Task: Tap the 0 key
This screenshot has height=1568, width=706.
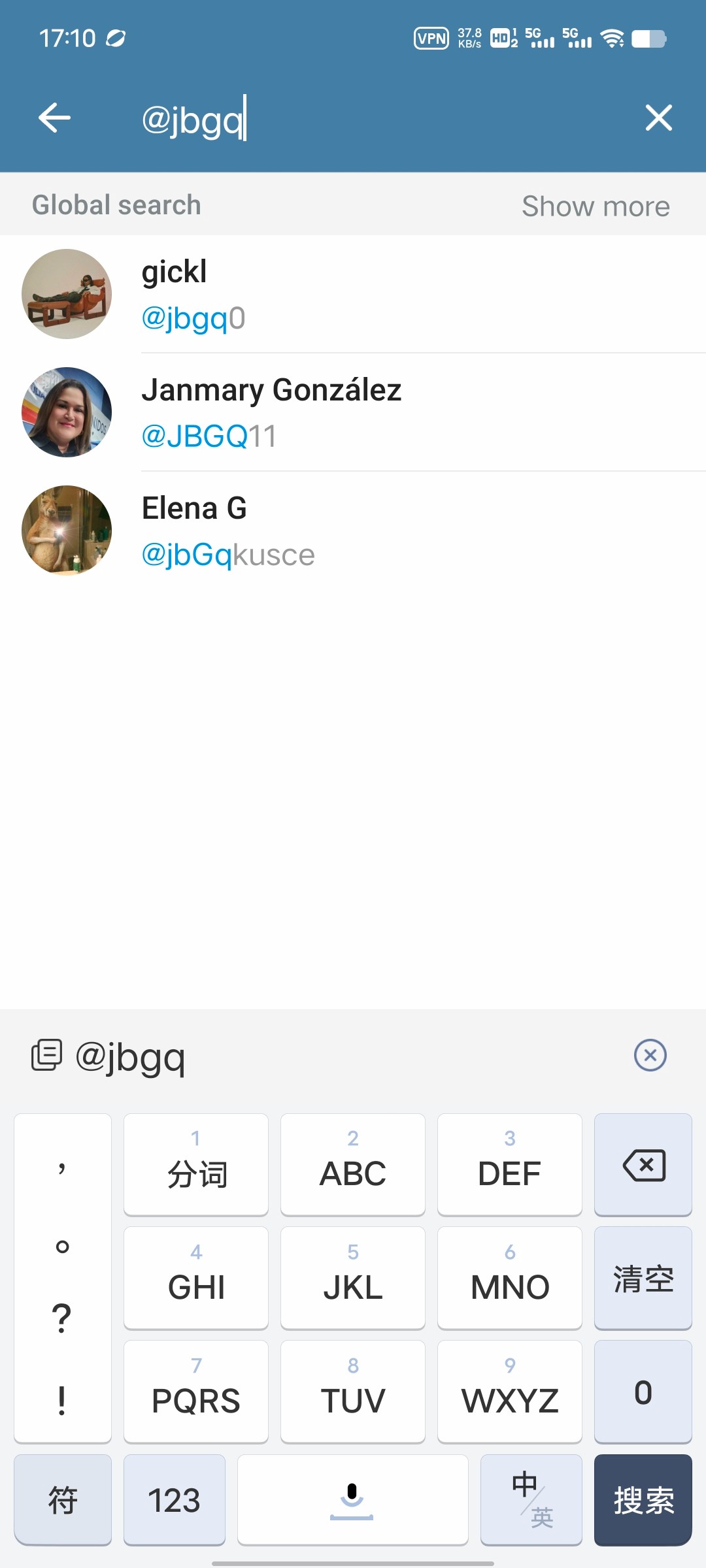Action: coord(643,1392)
